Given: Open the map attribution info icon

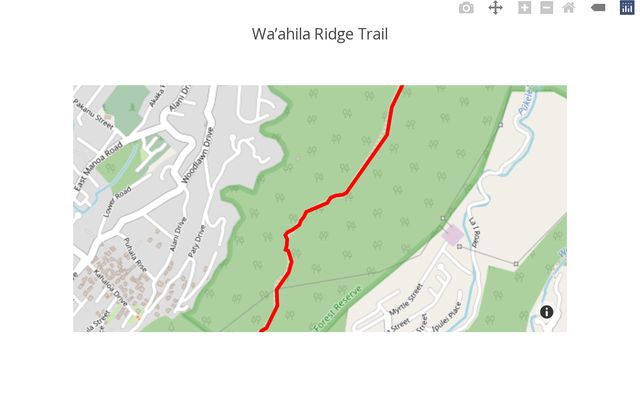Looking at the screenshot, I should click(x=547, y=312).
